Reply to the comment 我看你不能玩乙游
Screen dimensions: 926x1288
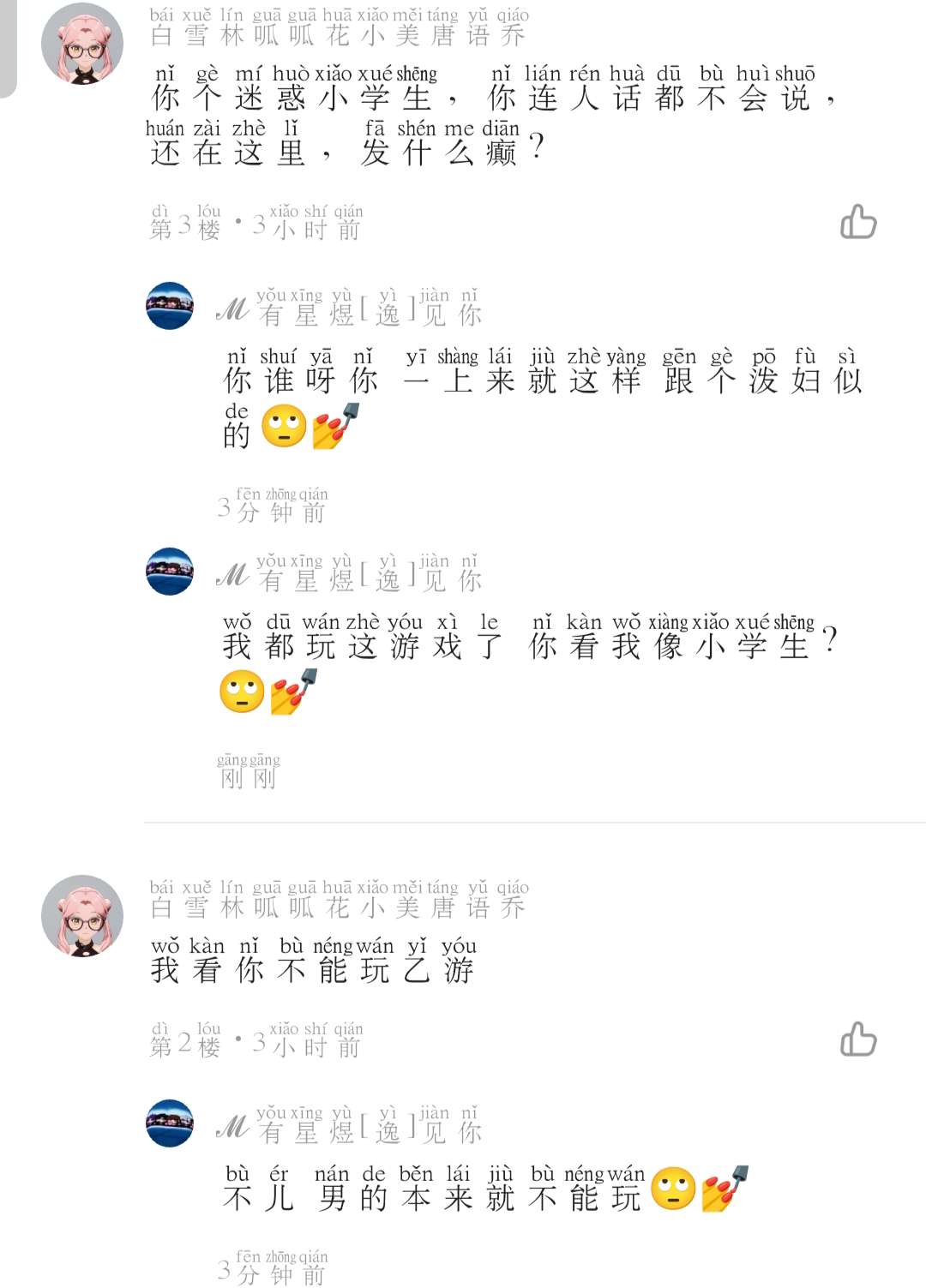click(x=312, y=969)
